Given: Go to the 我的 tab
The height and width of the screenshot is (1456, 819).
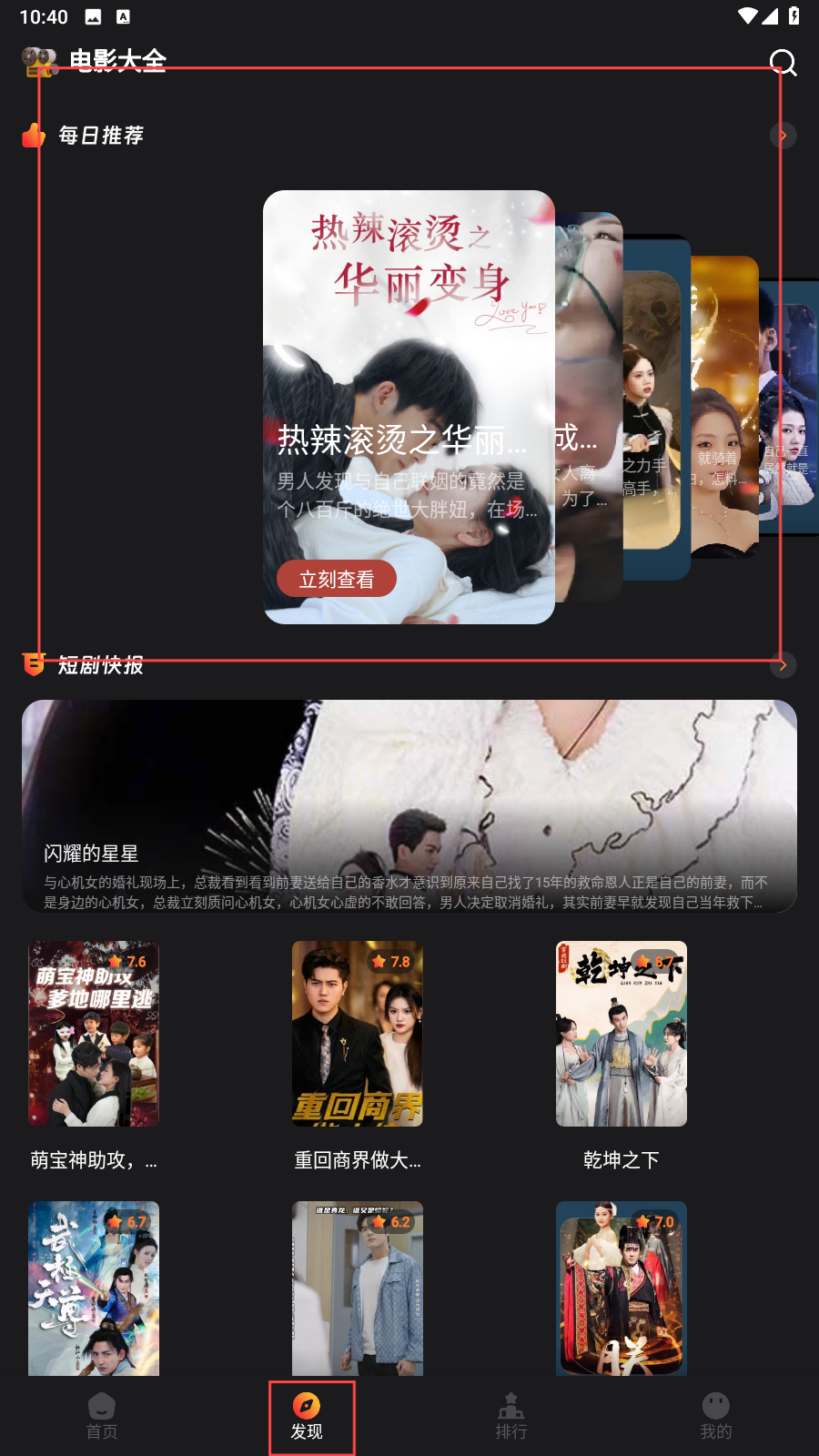Looking at the screenshot, I should (716, 1417).
